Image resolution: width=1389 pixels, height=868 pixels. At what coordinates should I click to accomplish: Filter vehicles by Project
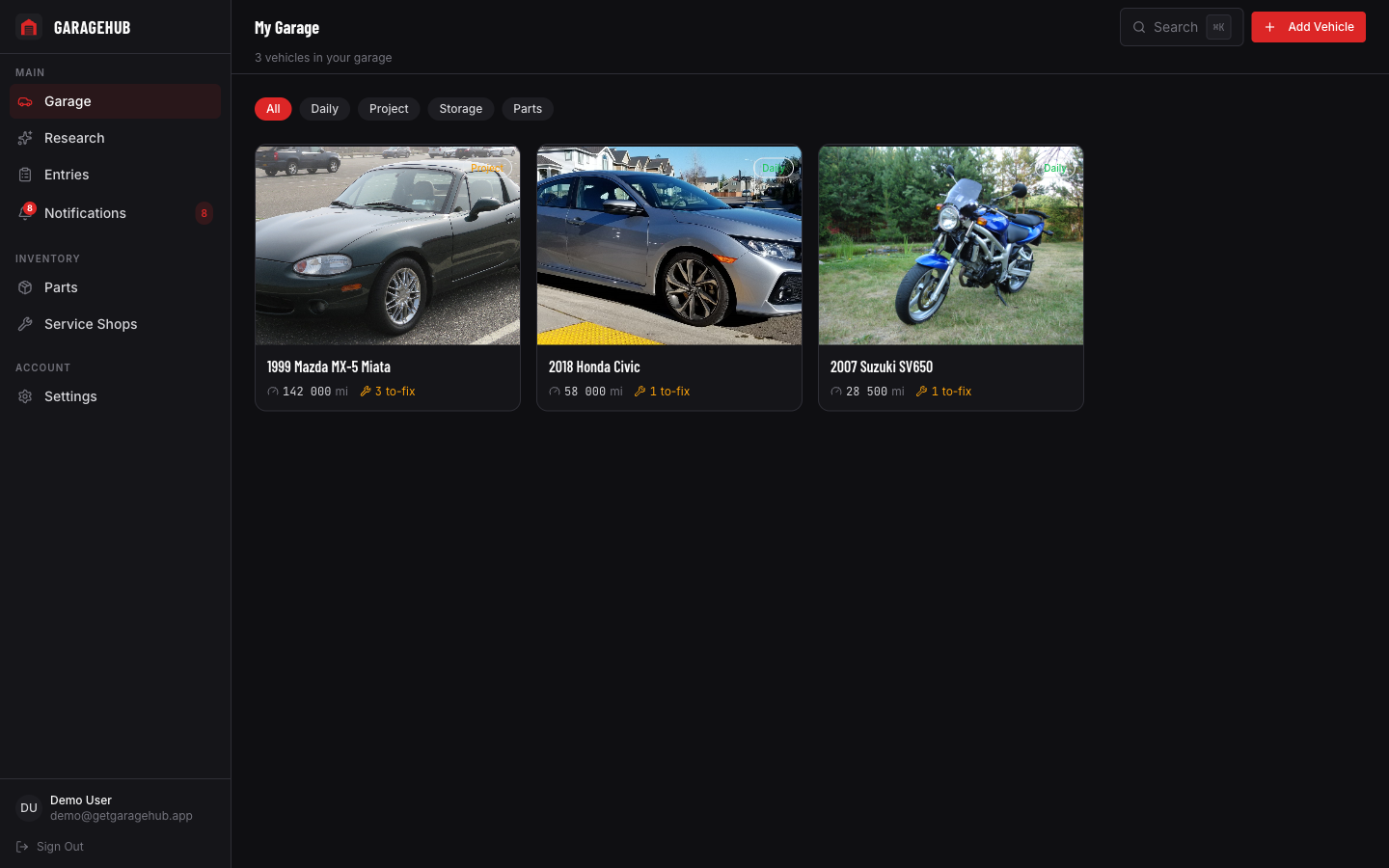pos(389,109)
